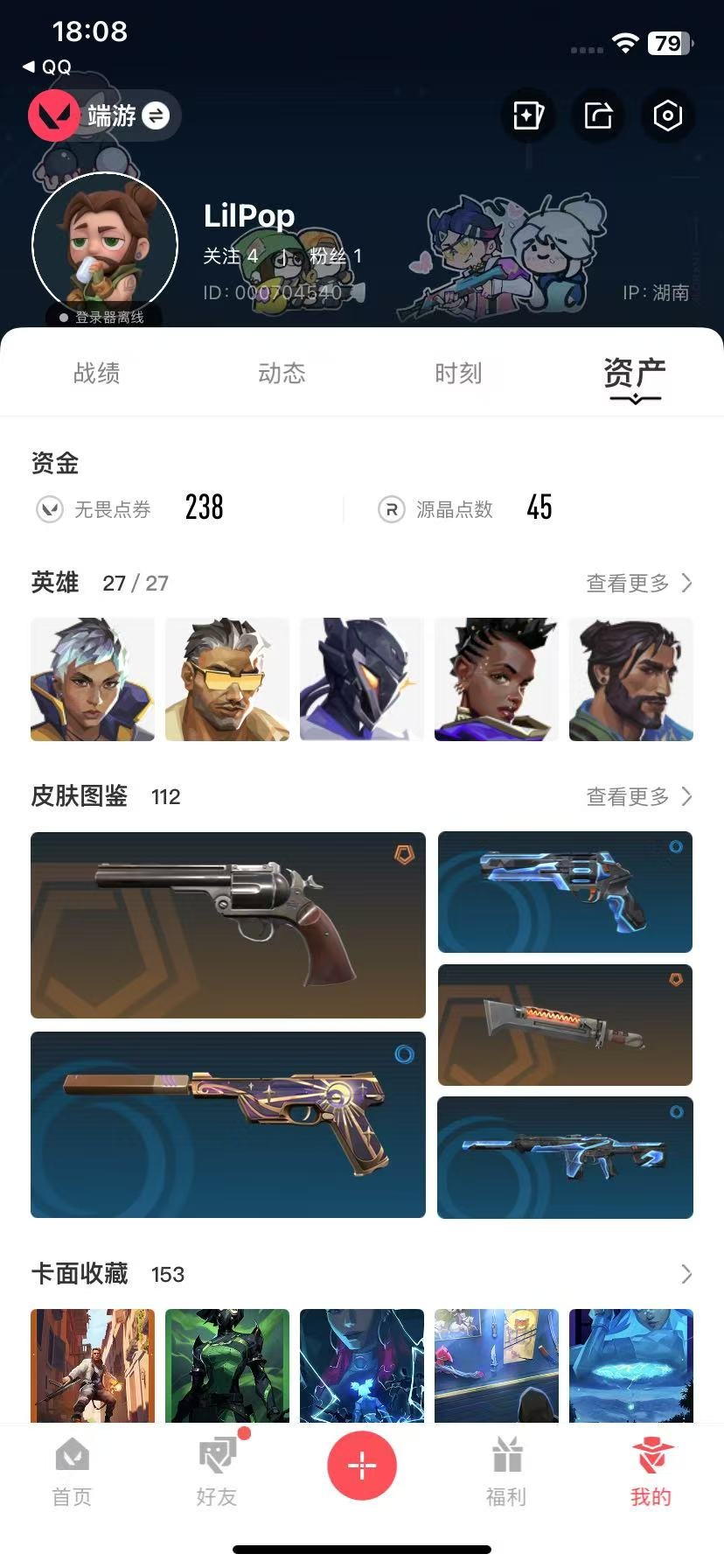
Task: Open LilPop's profile avatar
Action: [x=105, y=246]
